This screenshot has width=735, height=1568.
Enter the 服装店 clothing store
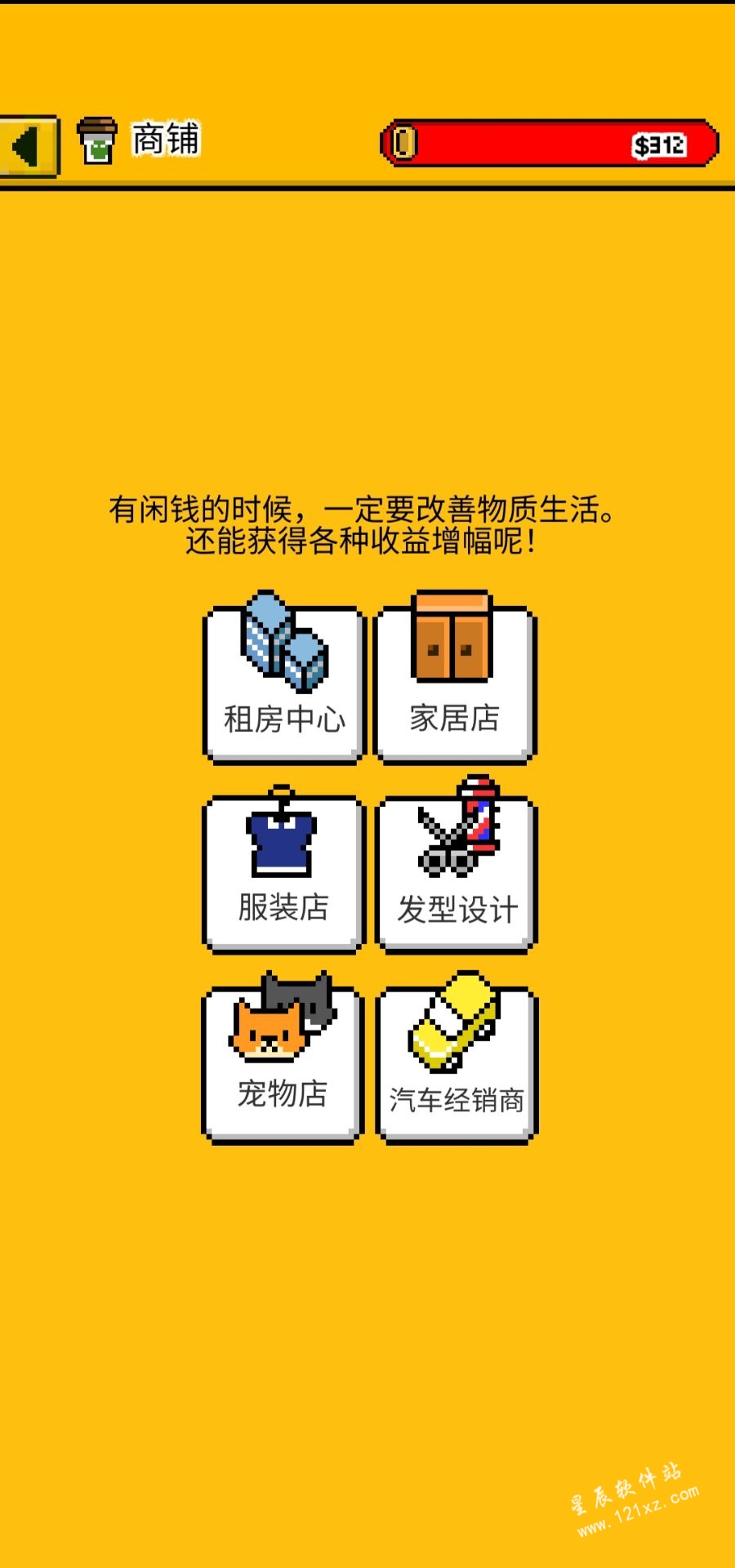(x=283, y=874)
